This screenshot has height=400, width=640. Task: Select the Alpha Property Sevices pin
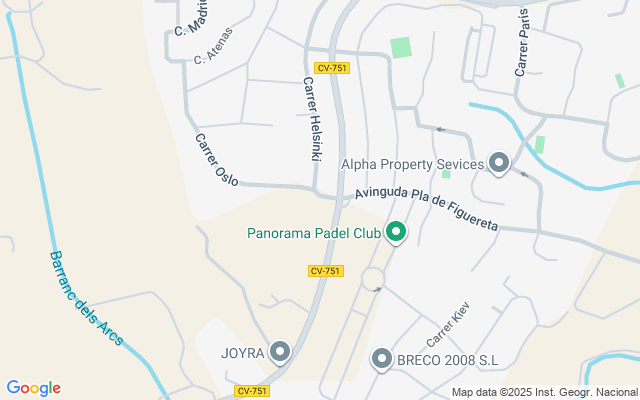click(x=498, y=162)
